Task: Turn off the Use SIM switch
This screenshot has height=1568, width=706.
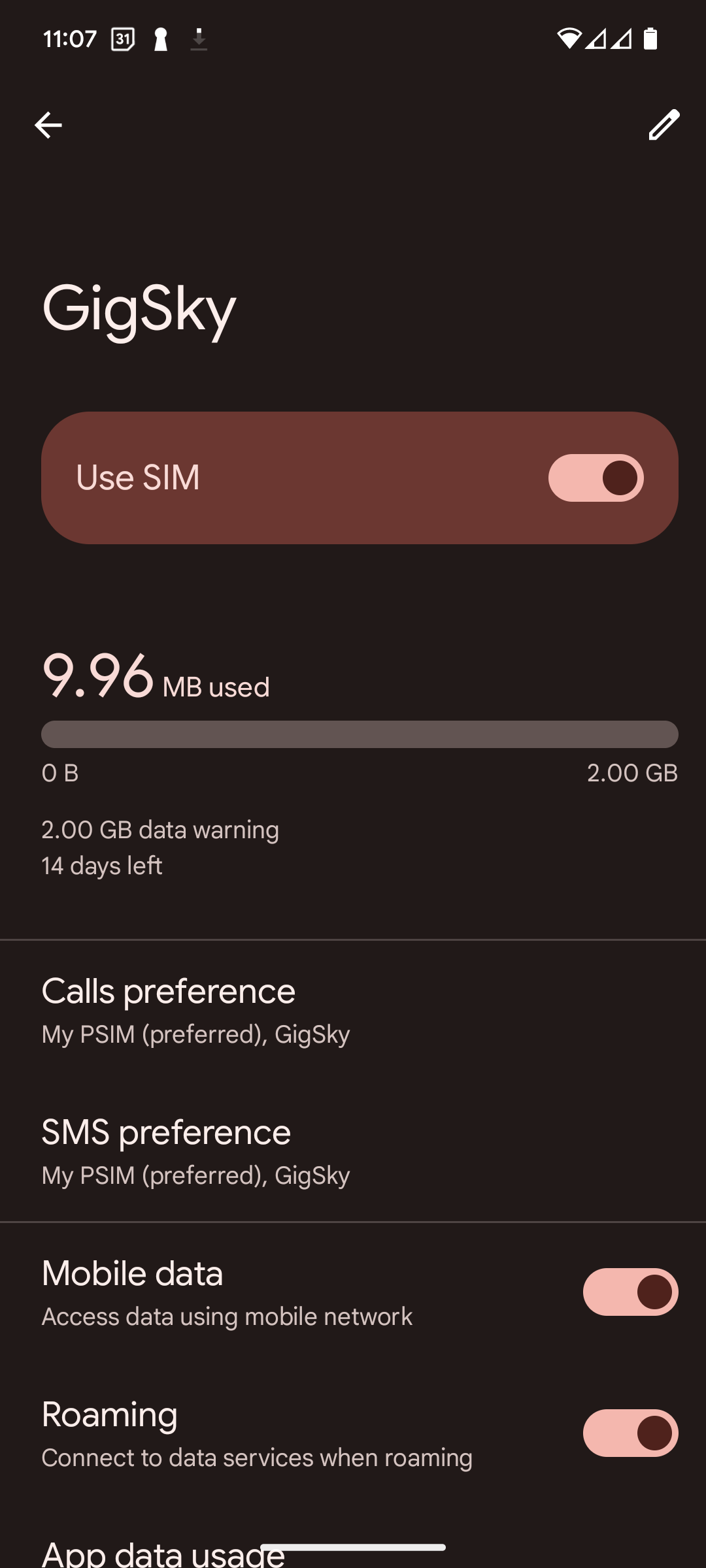Action: coord(596,478)
